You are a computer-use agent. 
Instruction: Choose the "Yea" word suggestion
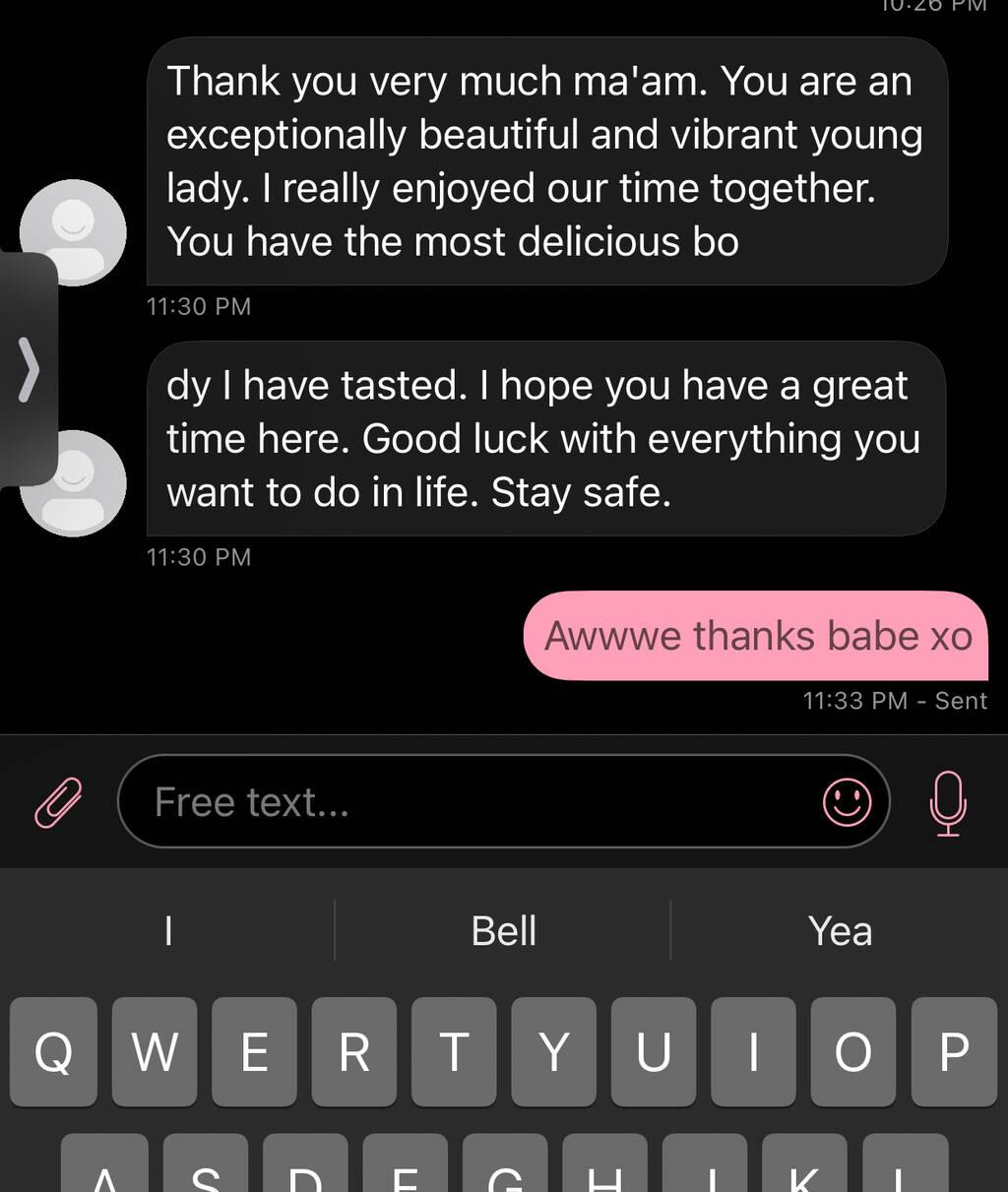[840, 930]
